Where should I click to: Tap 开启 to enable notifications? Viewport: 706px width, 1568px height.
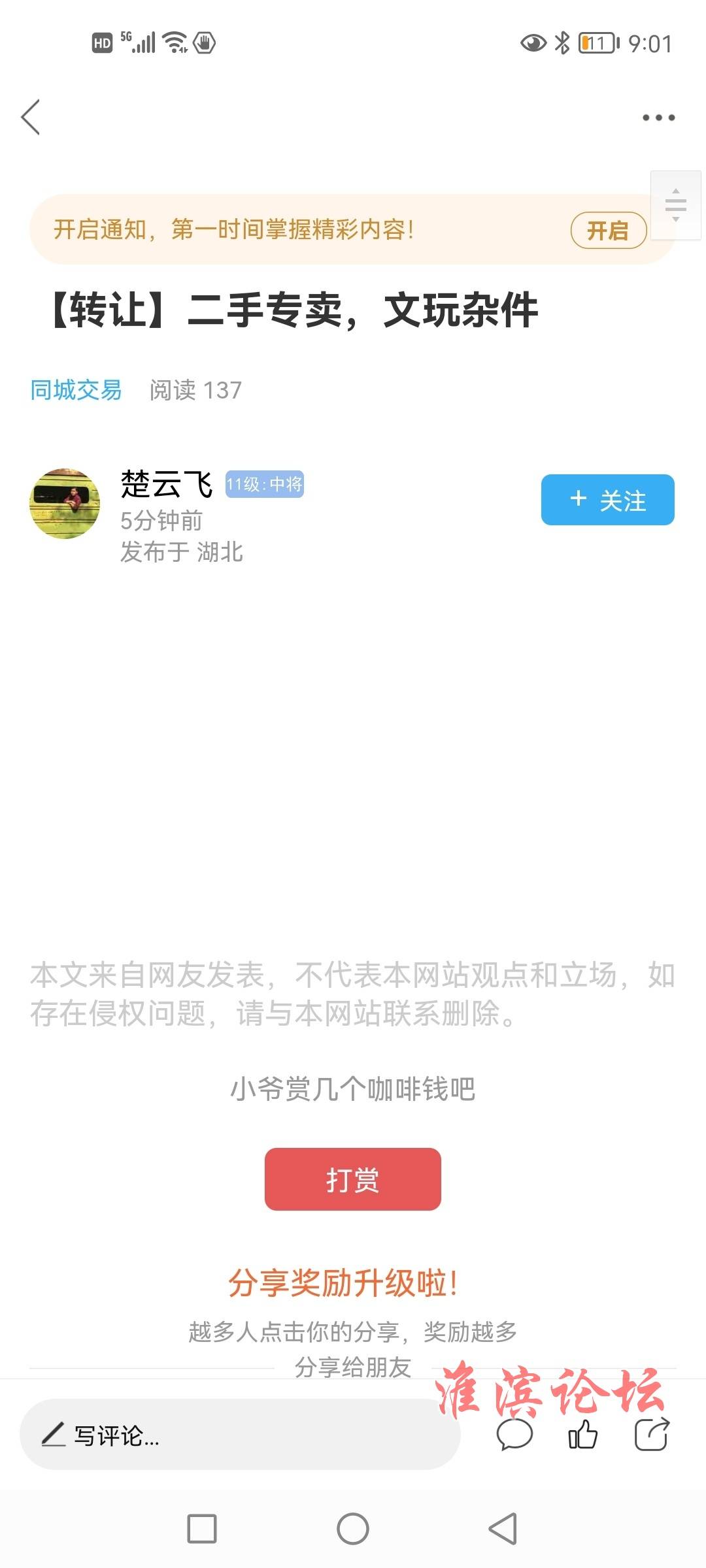click(609, 230)
